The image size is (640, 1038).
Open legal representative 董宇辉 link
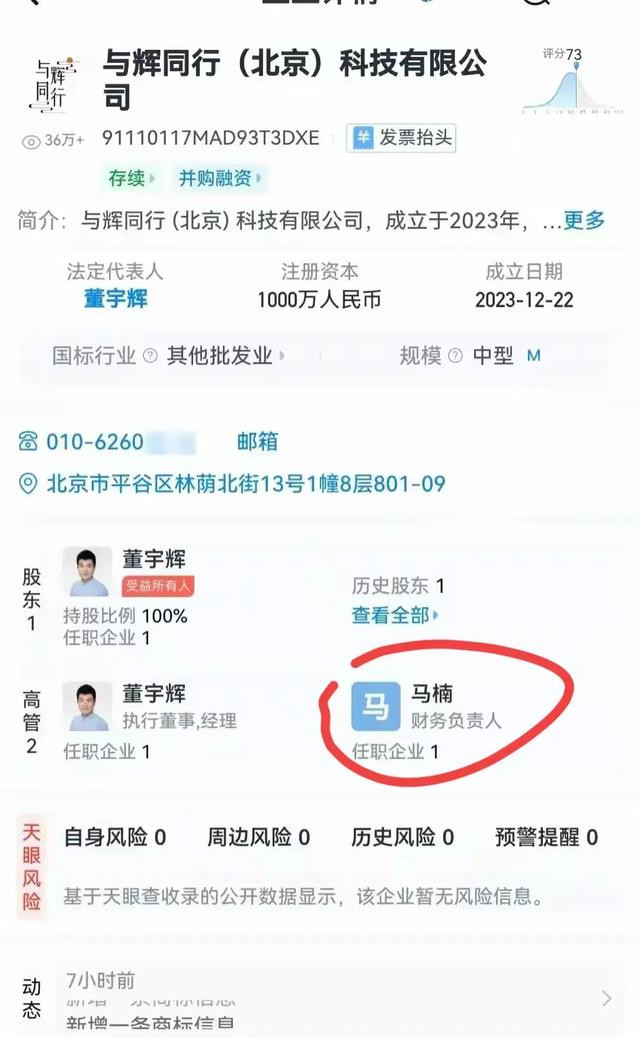(x=116, y=299)
